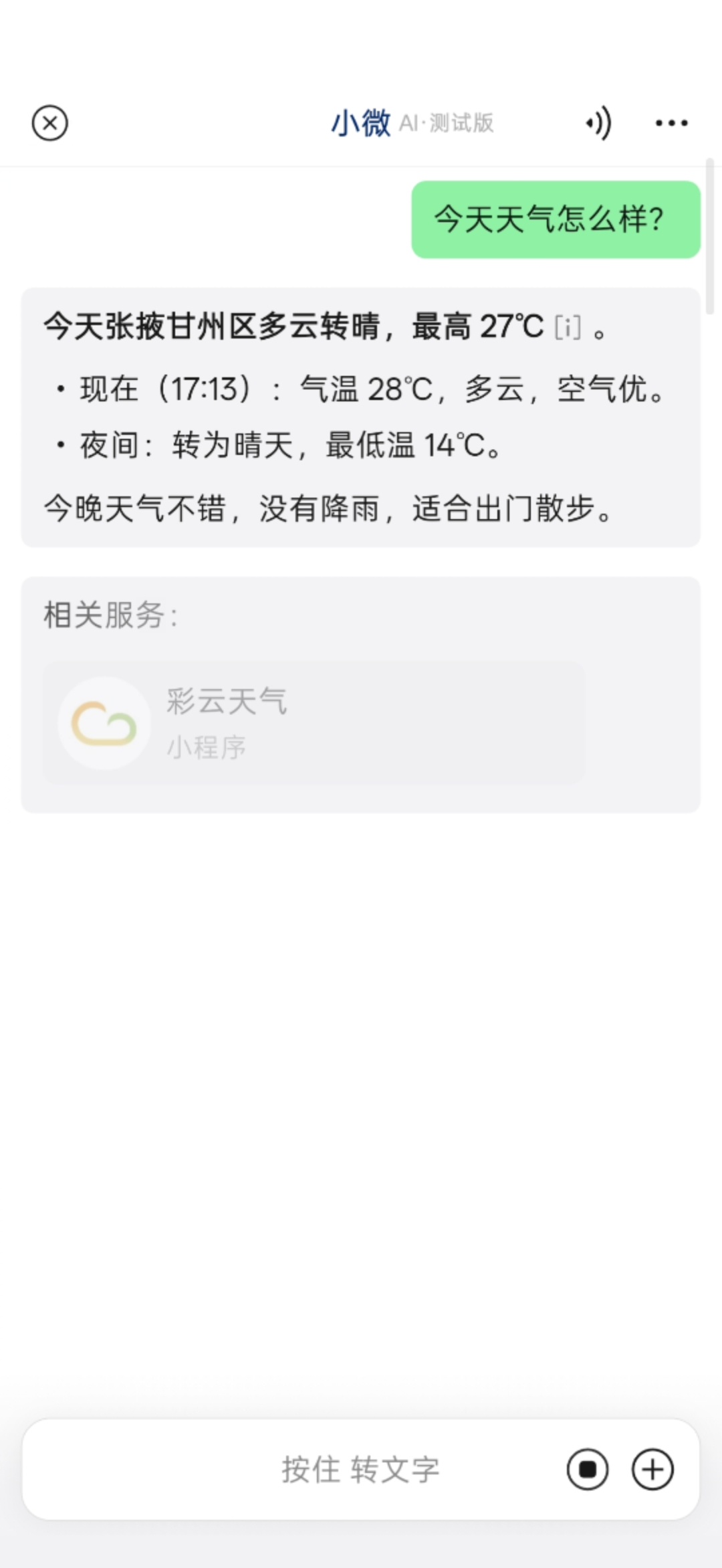Open the plus attachment options
This screenshot has width=722, height=1568.
click(x=652, y=1470)
